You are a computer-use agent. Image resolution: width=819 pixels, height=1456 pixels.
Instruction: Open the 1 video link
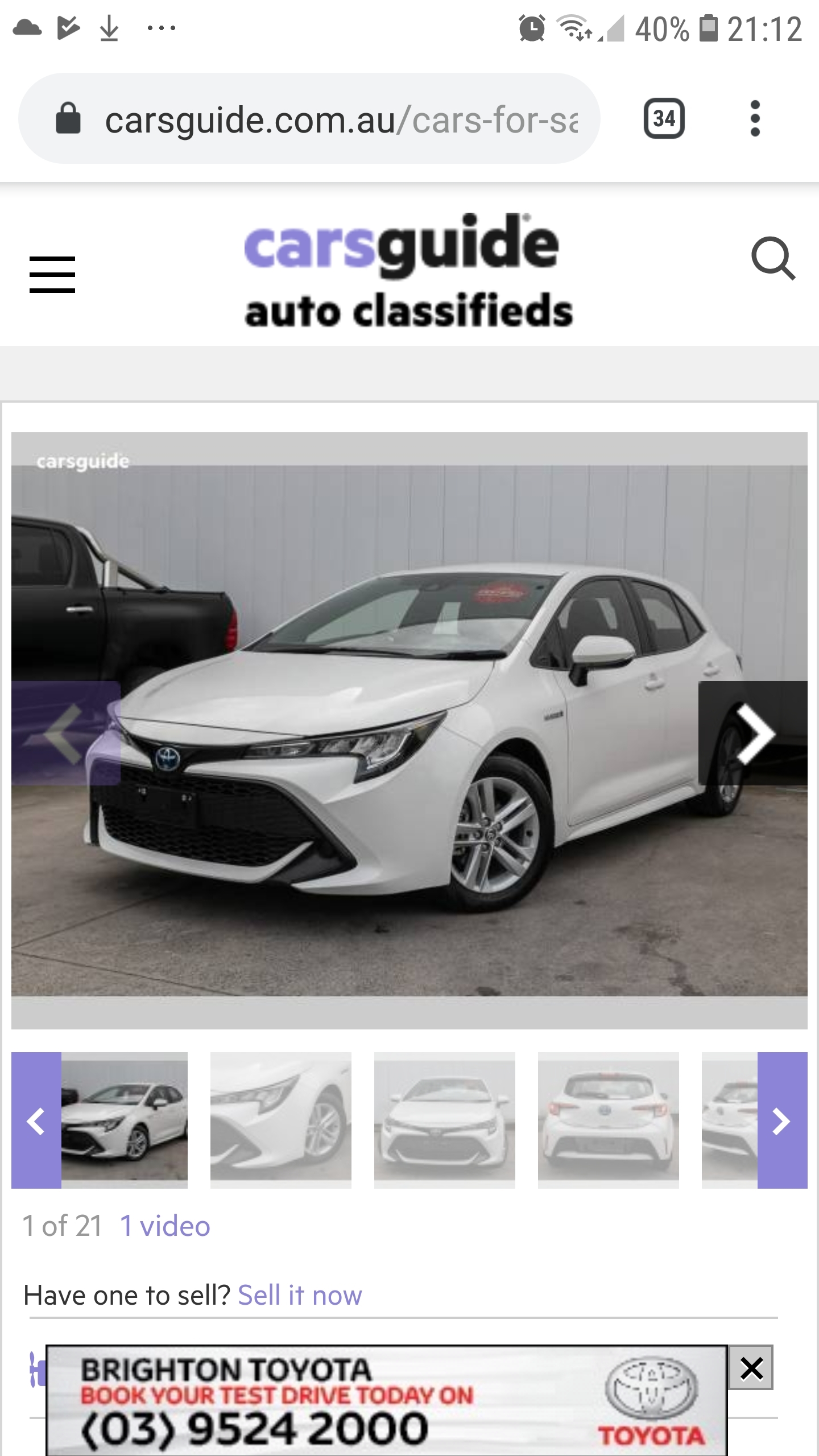(165, 1226)
